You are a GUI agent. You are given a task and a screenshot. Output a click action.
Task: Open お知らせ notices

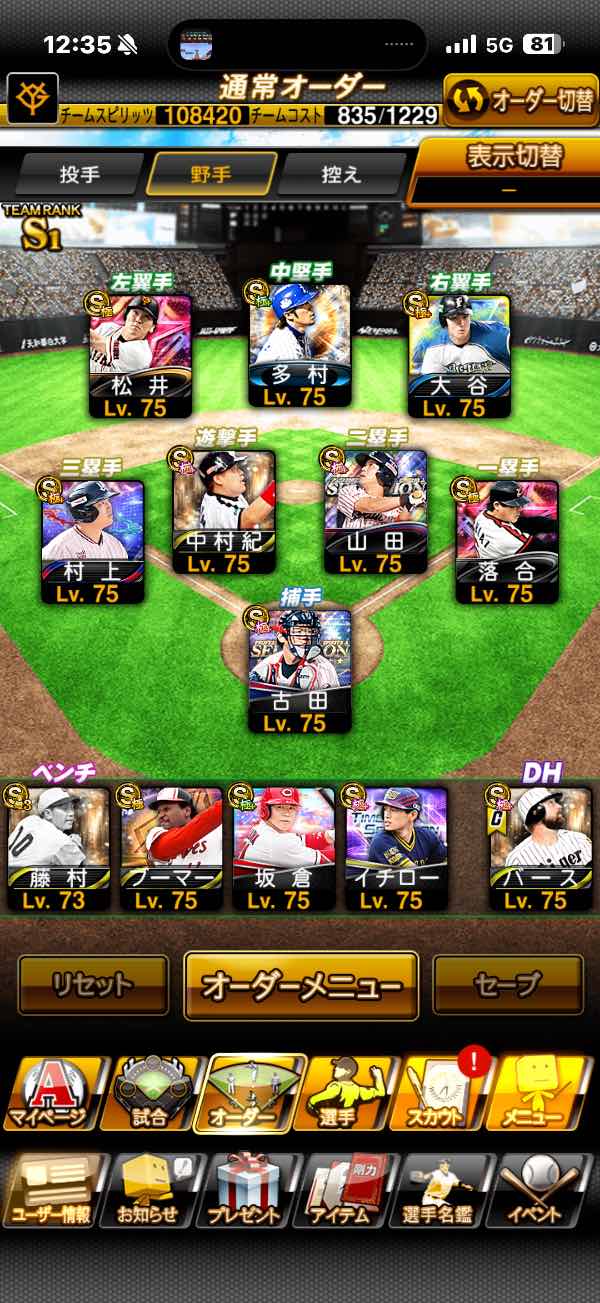[x=150, y=1190]
